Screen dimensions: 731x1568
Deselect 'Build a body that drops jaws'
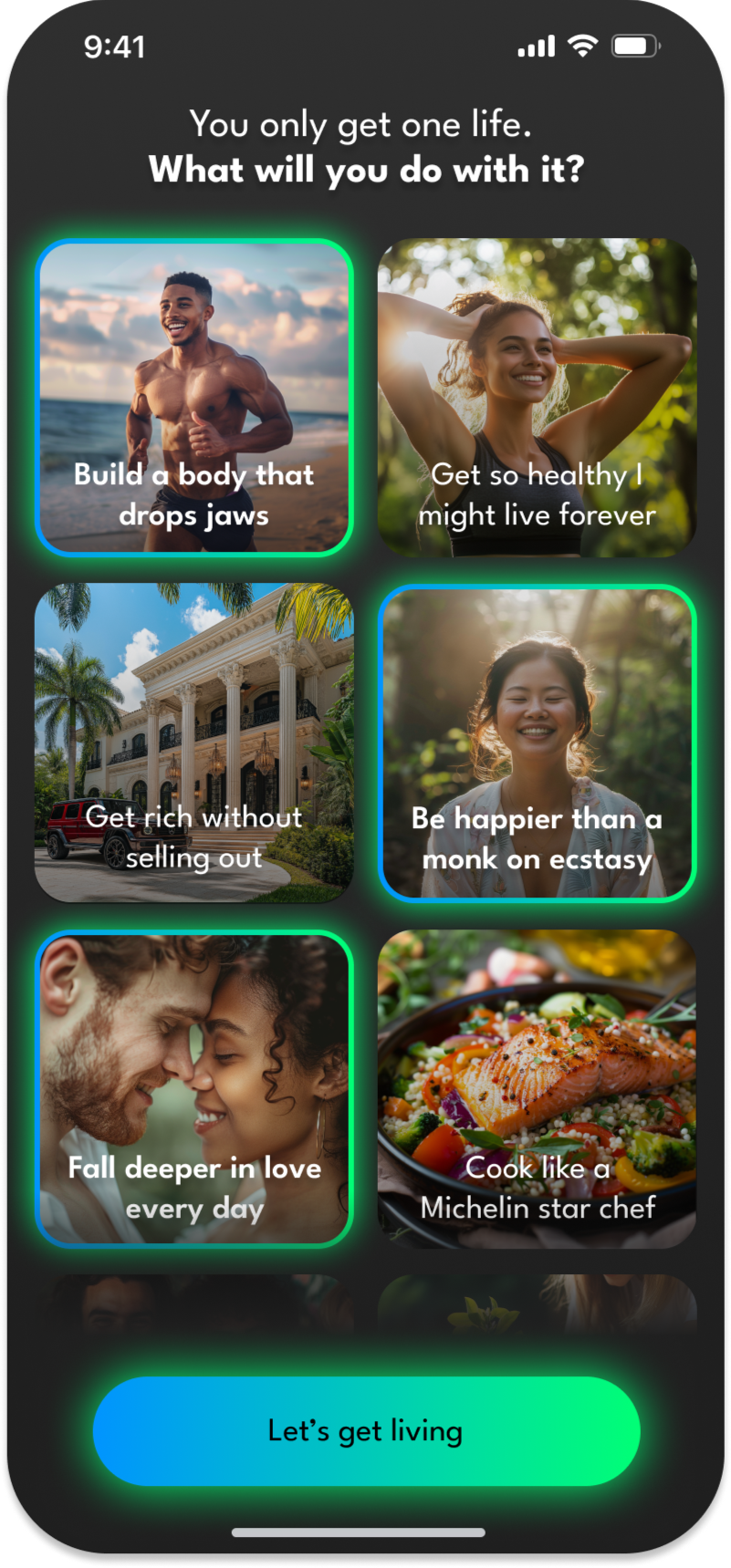(x=193, y=398)
